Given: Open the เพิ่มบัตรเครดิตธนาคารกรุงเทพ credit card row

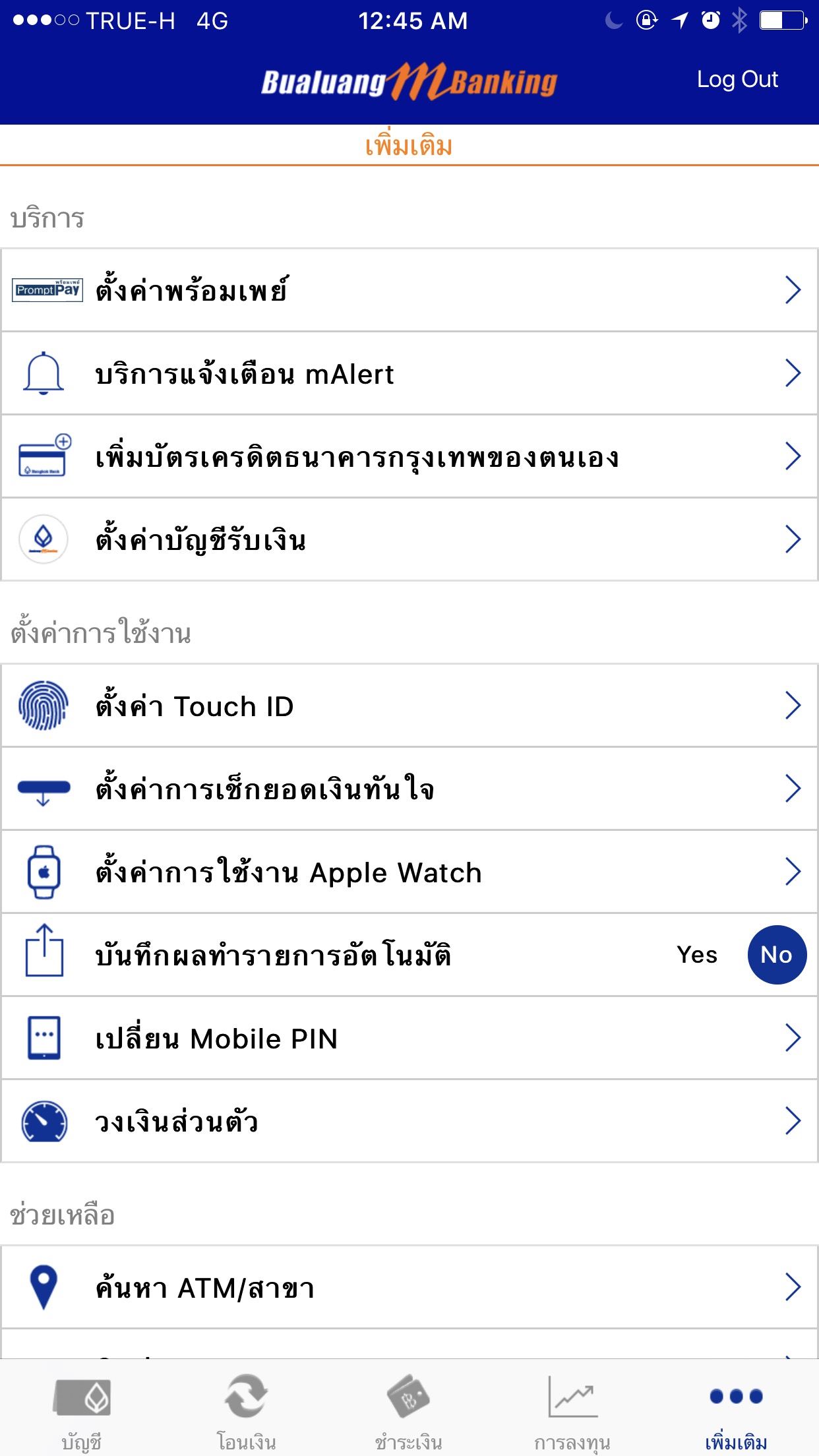Looking at the screenshot, I should point(409,456).
